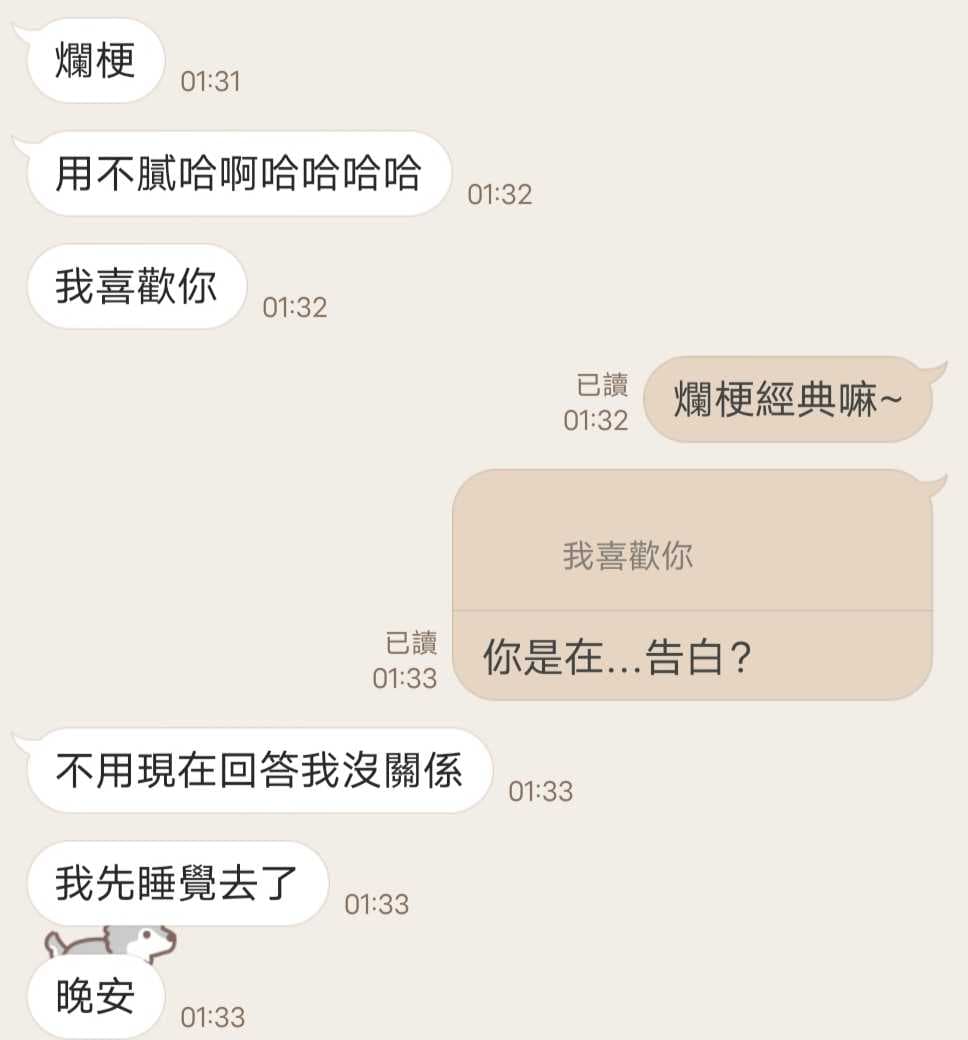Image resolution: width=968 pixels, height=1040 pixels.
Task: Click the "爛梗" message bubble
Action: 95,60
